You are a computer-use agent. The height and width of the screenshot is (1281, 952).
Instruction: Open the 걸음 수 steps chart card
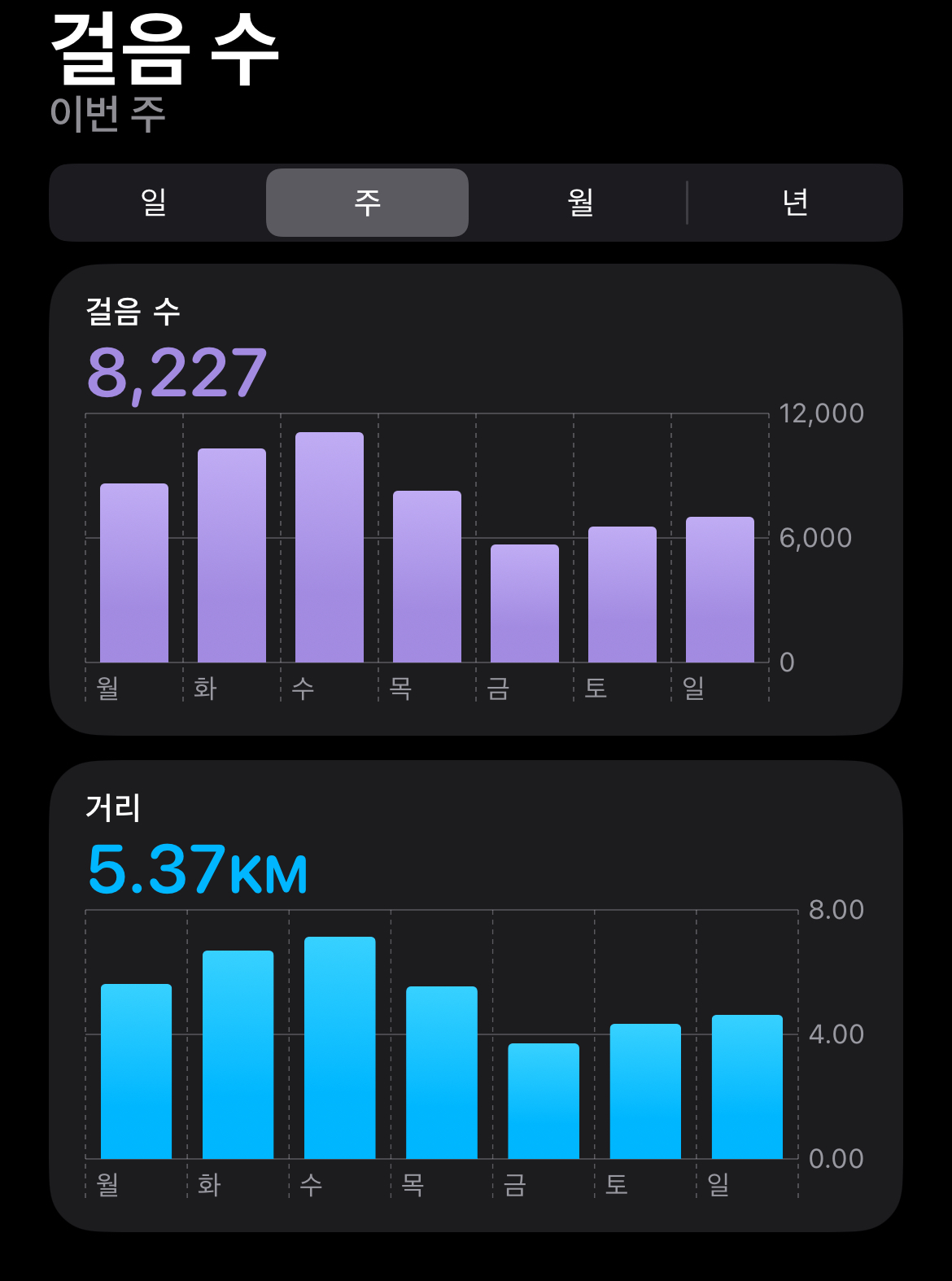click(476, 500)
